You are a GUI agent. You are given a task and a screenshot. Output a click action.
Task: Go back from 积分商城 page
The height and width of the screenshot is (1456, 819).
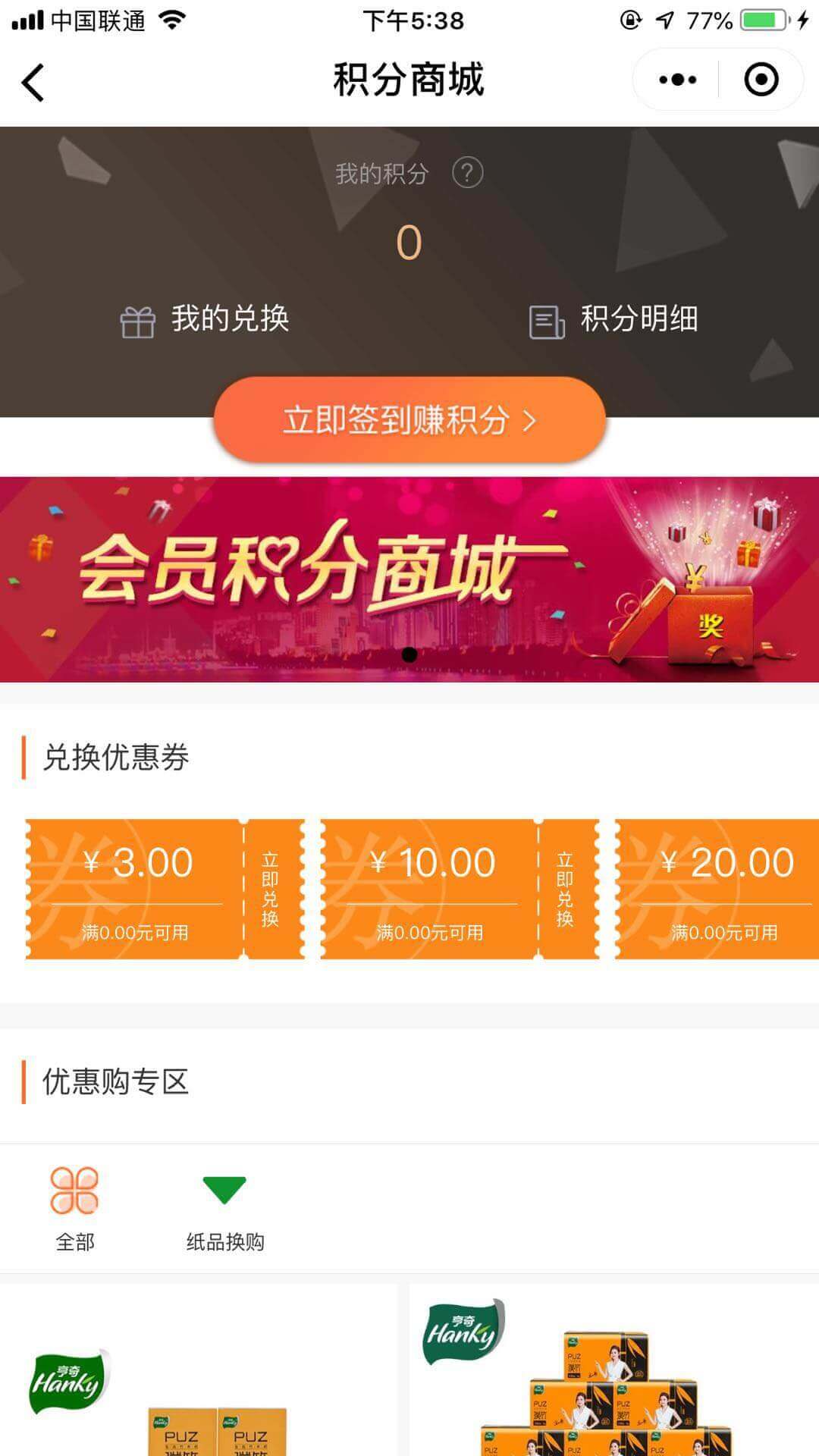click(33, 82)
